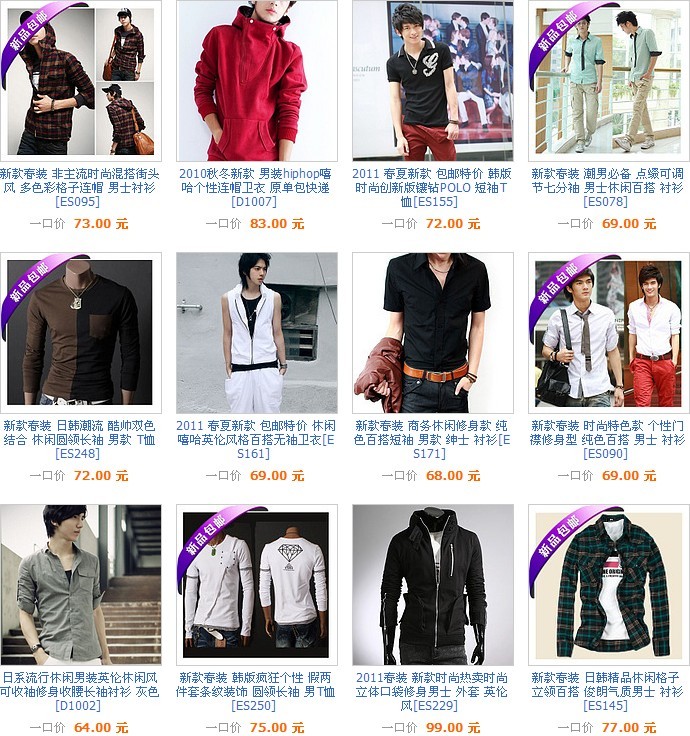Open the ES229 jacket title link
Image resolution: width=690 pixels, height=736 pixels.
(x=431, y=691)
